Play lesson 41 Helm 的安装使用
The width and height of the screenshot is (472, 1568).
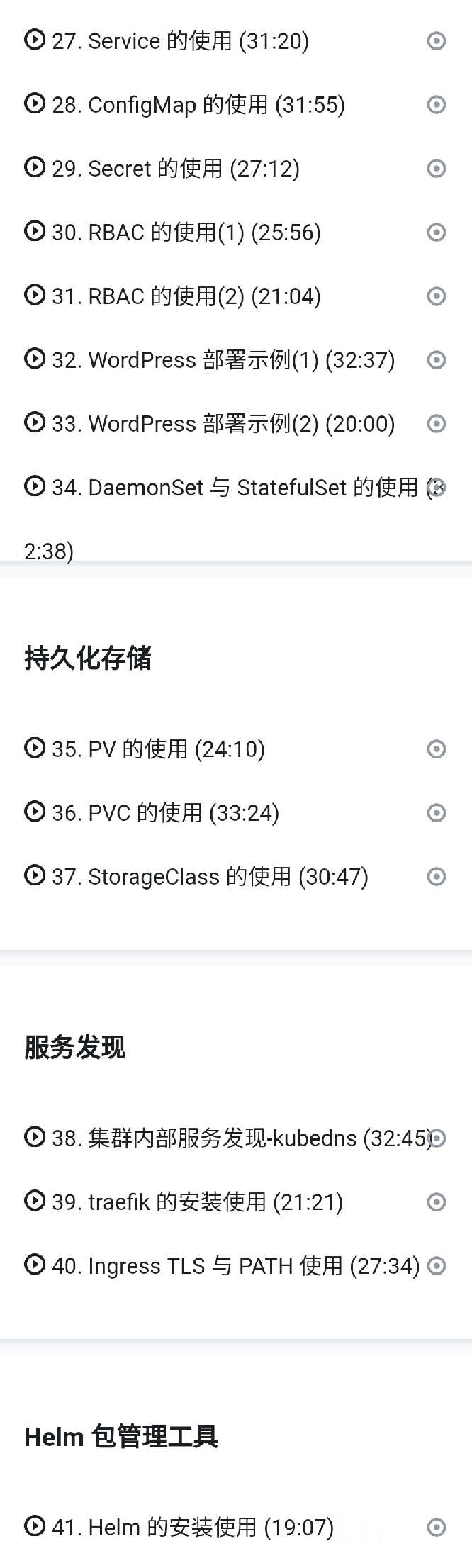pyautogui.click(x=192, y=1528)
